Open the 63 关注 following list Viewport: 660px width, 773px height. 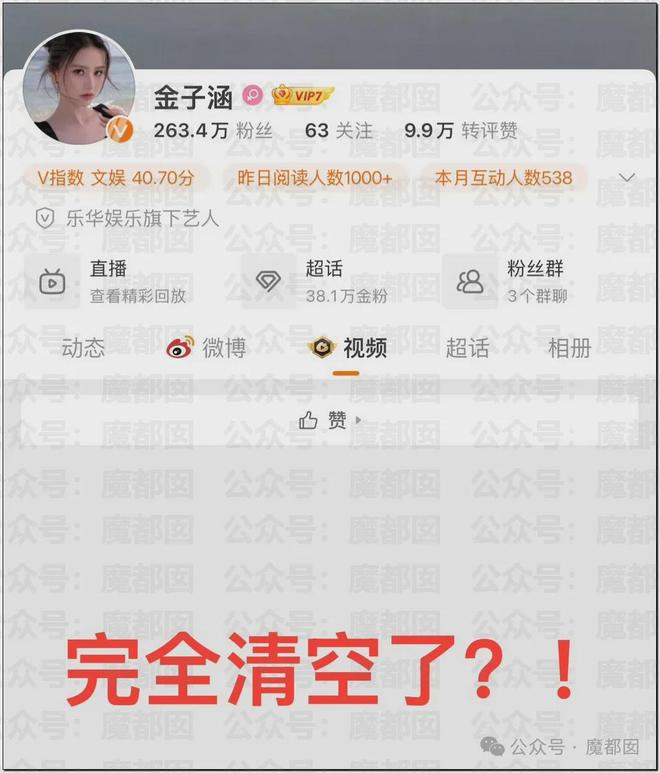(338, 131)
